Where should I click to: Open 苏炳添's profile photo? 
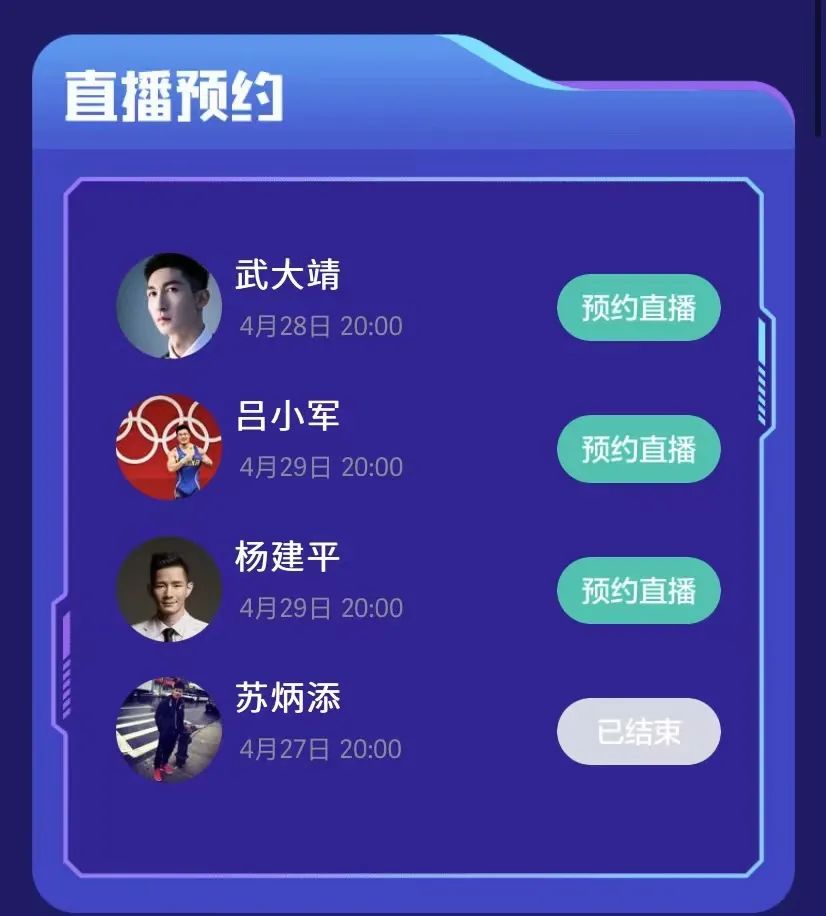pos(169,730)
